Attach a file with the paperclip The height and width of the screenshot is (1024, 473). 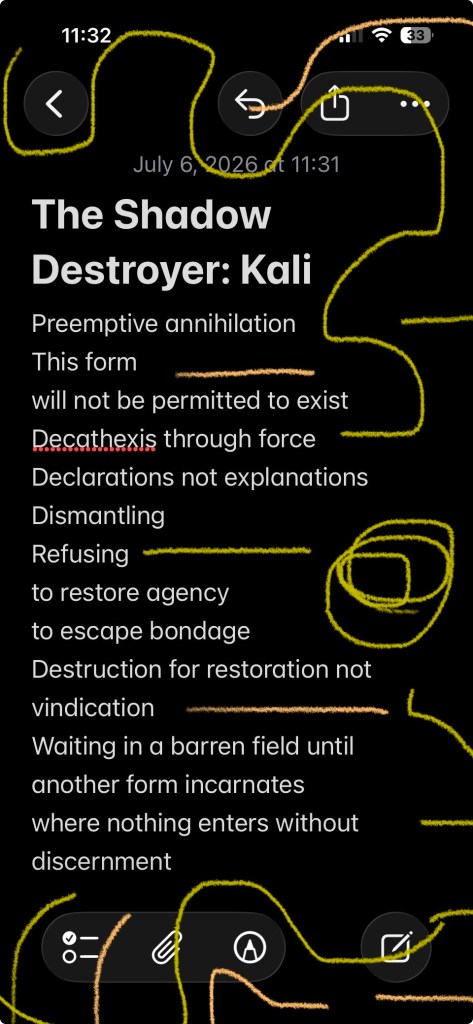(x=167, y=947)
